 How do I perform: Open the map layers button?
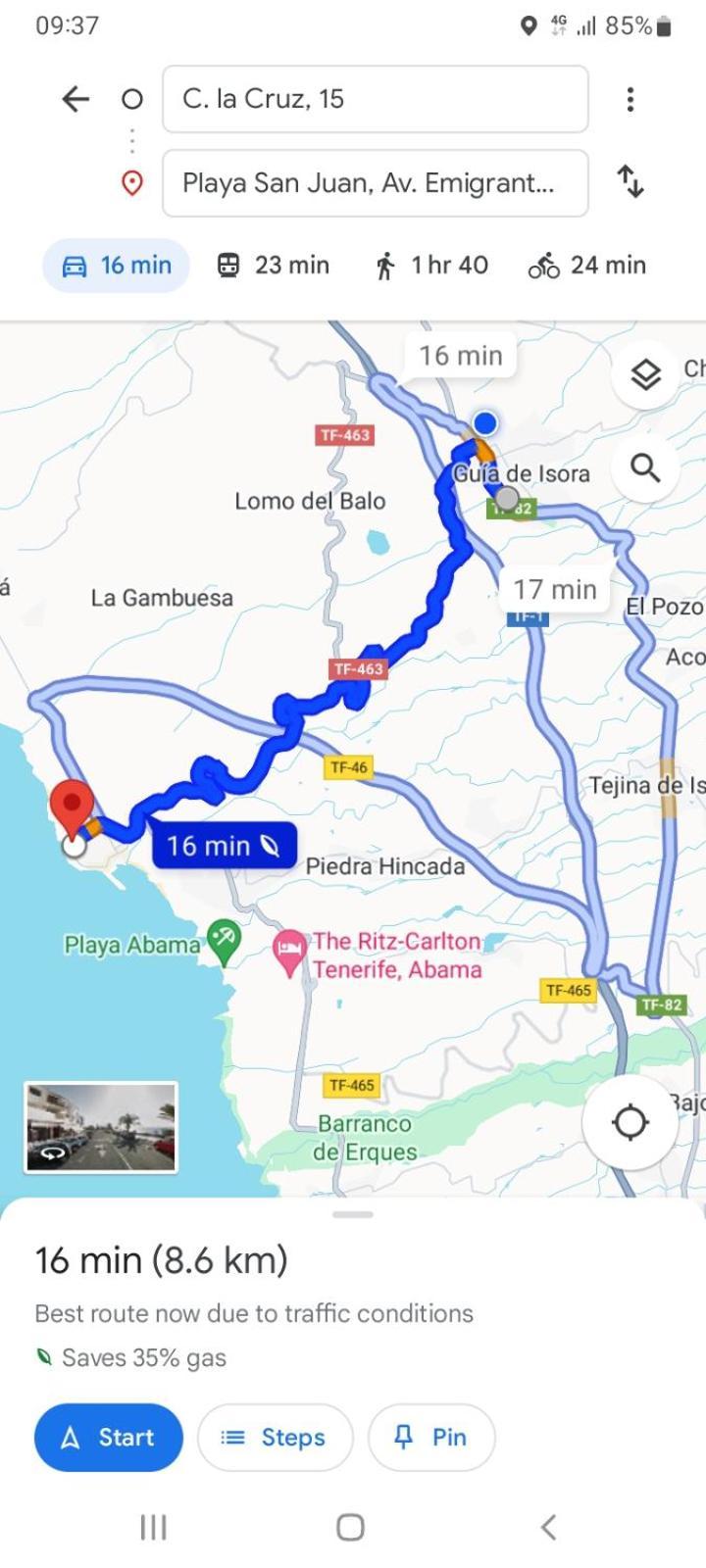644,374
